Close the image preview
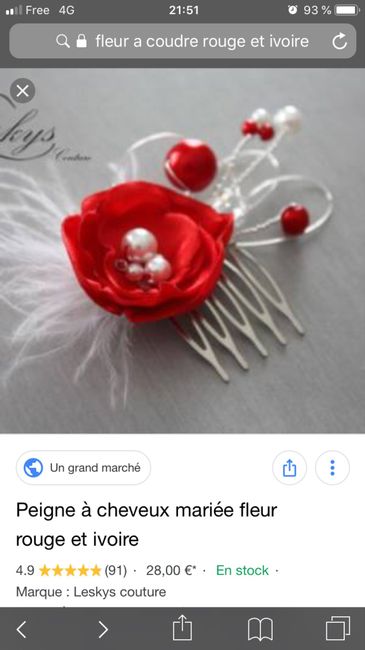This screenshot has width=365, height=650. [x=22, y=91]
